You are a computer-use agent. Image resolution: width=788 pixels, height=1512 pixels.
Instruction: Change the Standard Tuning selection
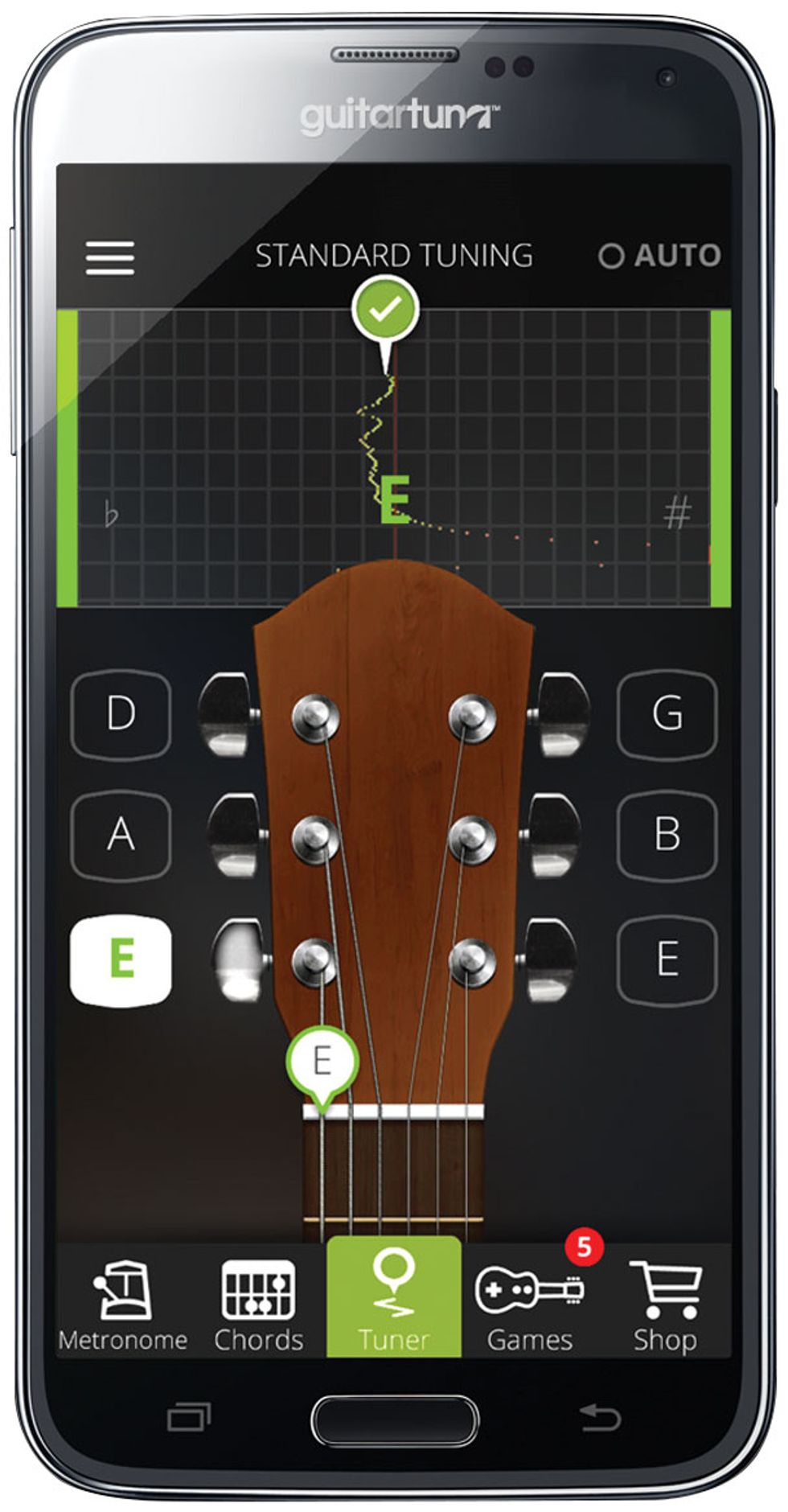pos(394,256)
